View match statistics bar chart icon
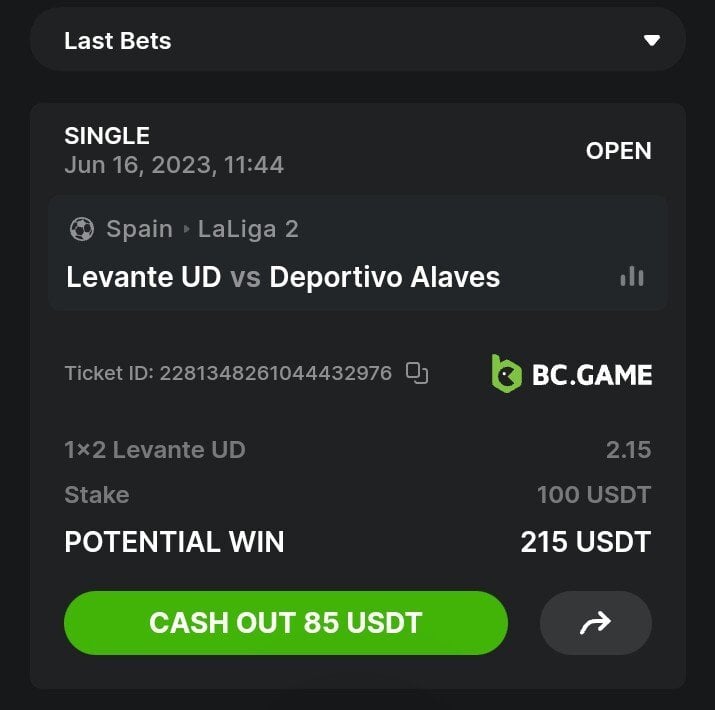 (x=631, y=277)
